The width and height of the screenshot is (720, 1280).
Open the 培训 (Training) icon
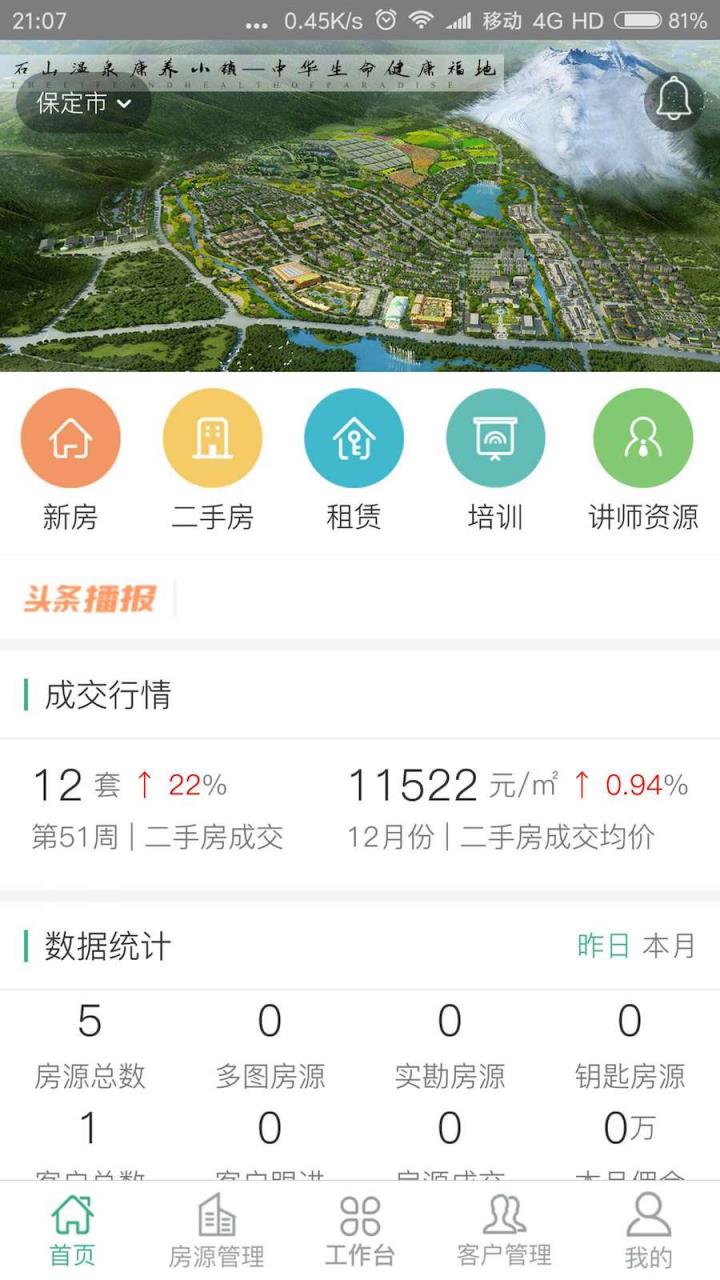point(496,437)
